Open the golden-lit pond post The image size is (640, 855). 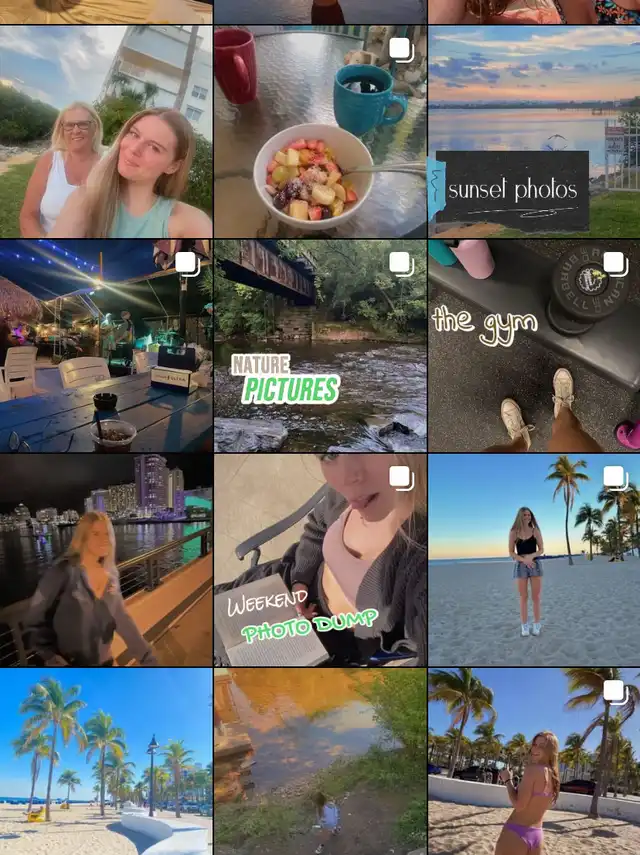coord(320,762)
